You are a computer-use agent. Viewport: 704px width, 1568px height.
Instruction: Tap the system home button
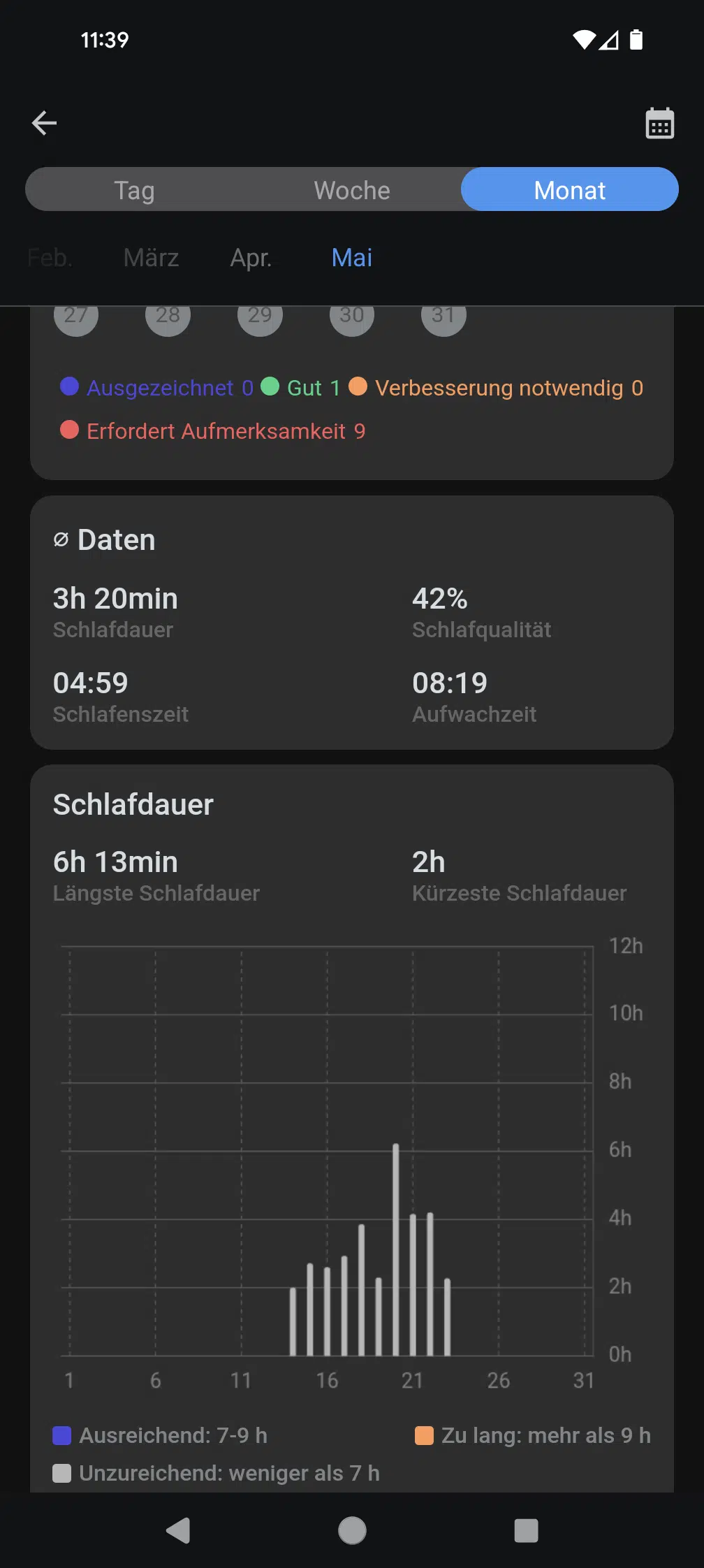click(x=352, y=1530)
